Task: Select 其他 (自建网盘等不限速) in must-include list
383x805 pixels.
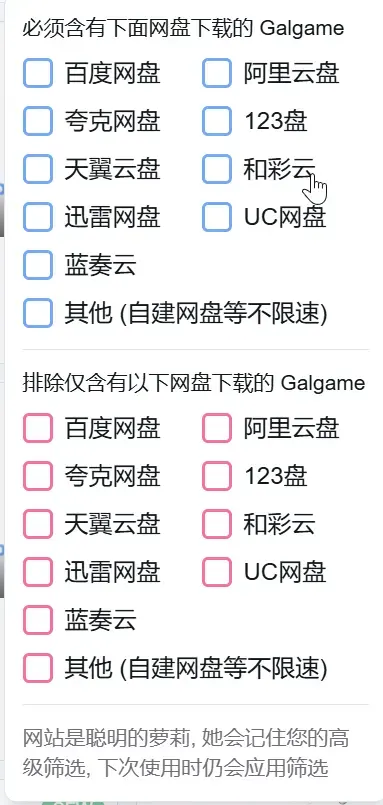Action: [x=38, y=313]
